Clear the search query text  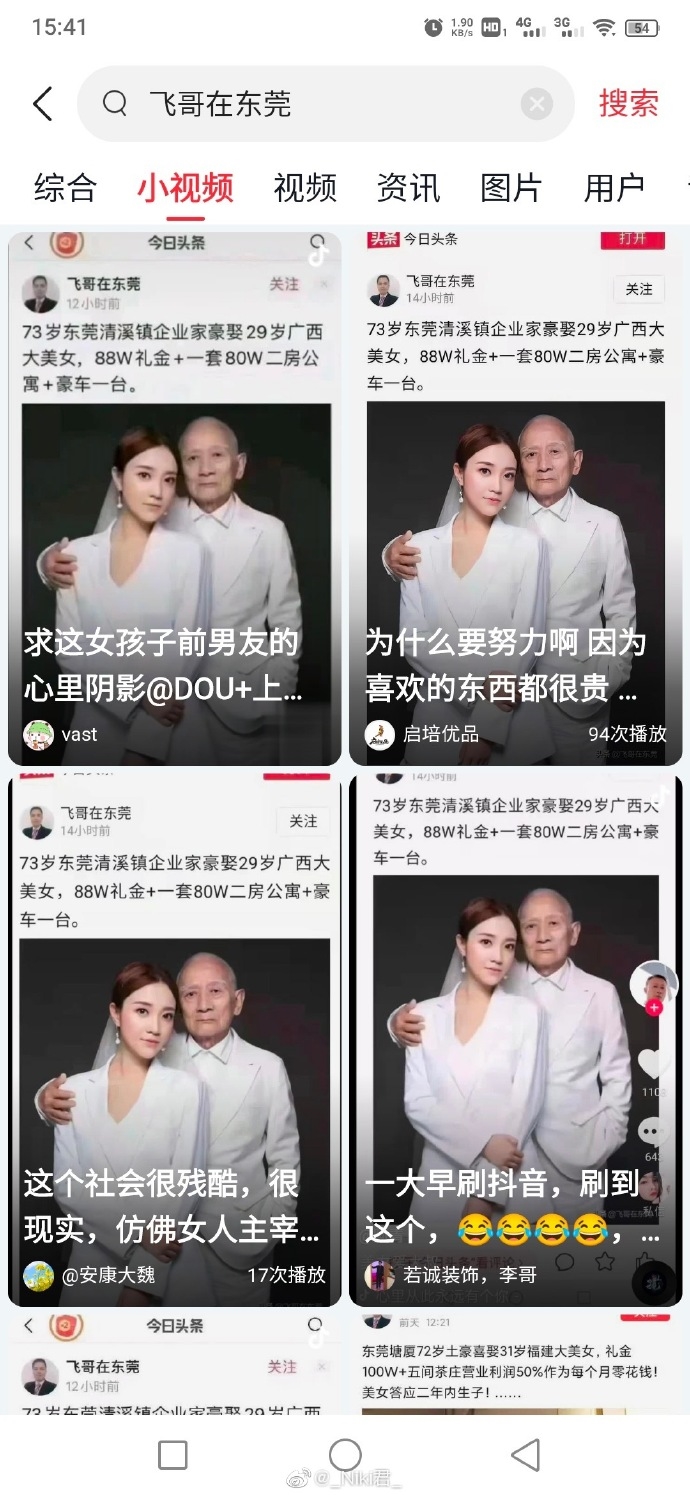[537, 104]
